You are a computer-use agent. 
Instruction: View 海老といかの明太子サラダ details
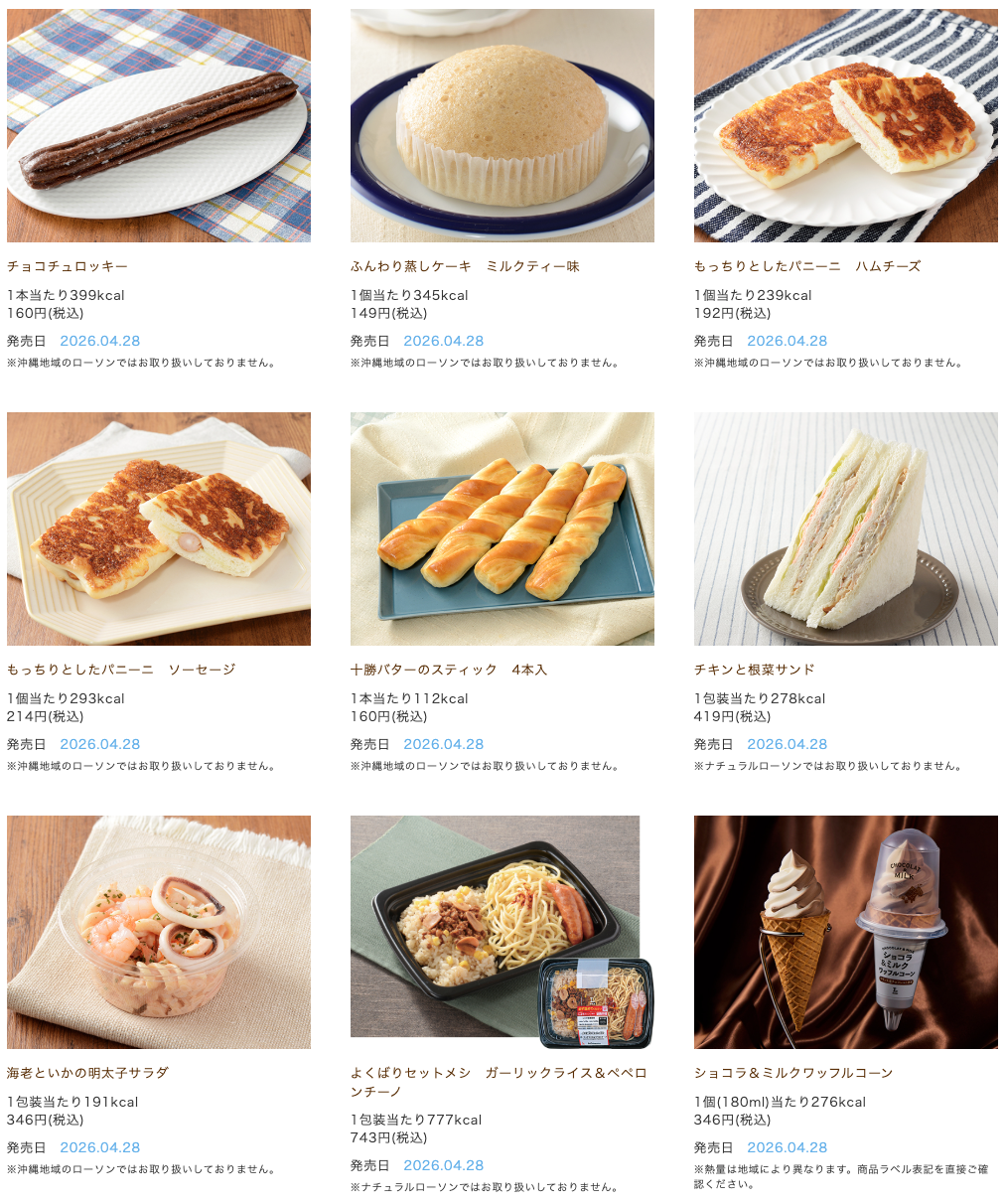[159, 932]
